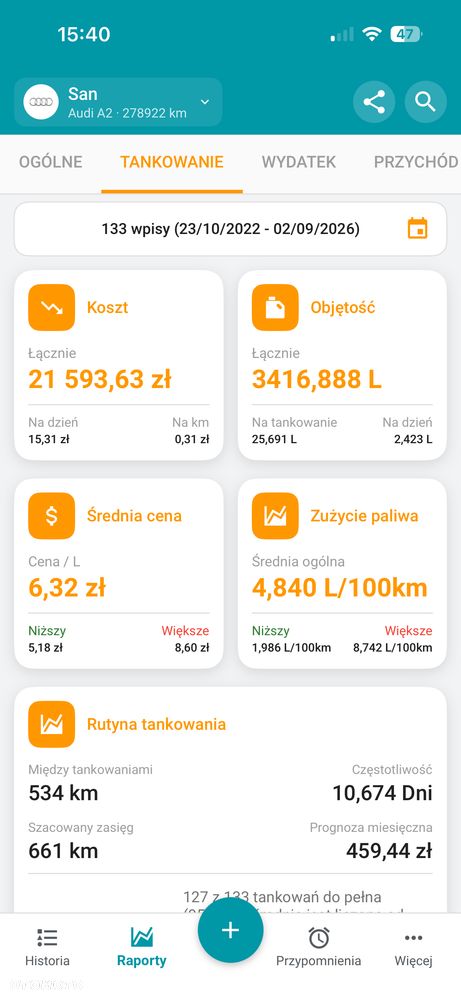Open Przypomnienia reminders
The width and height of the screenshot is (461, 999).
point(318,947)
